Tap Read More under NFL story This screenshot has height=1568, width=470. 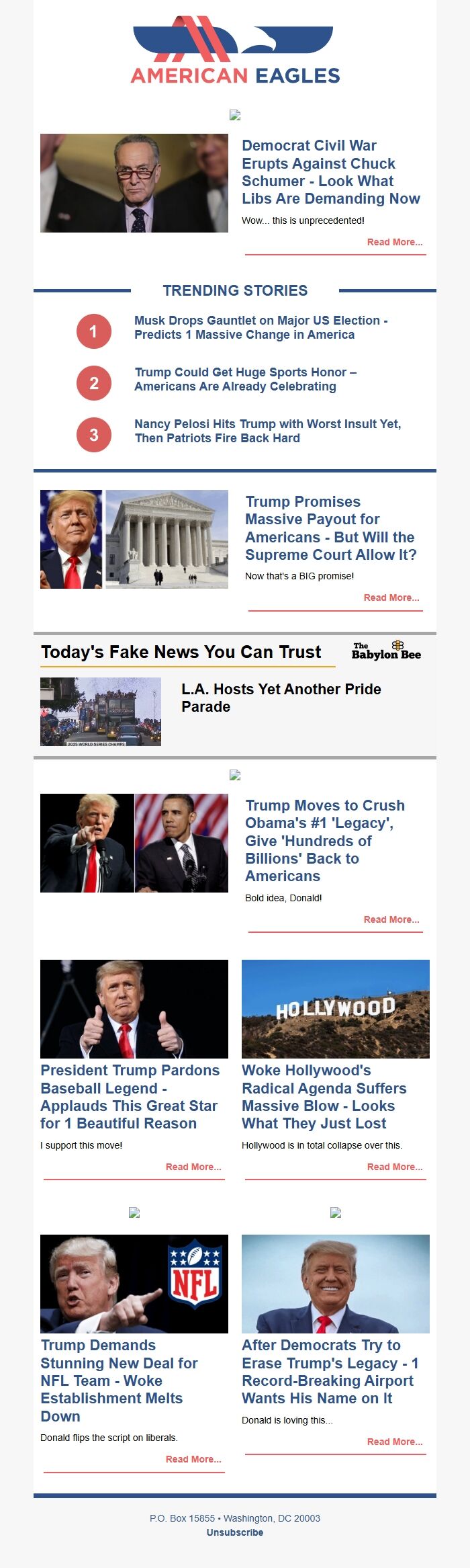[193, 1459]
